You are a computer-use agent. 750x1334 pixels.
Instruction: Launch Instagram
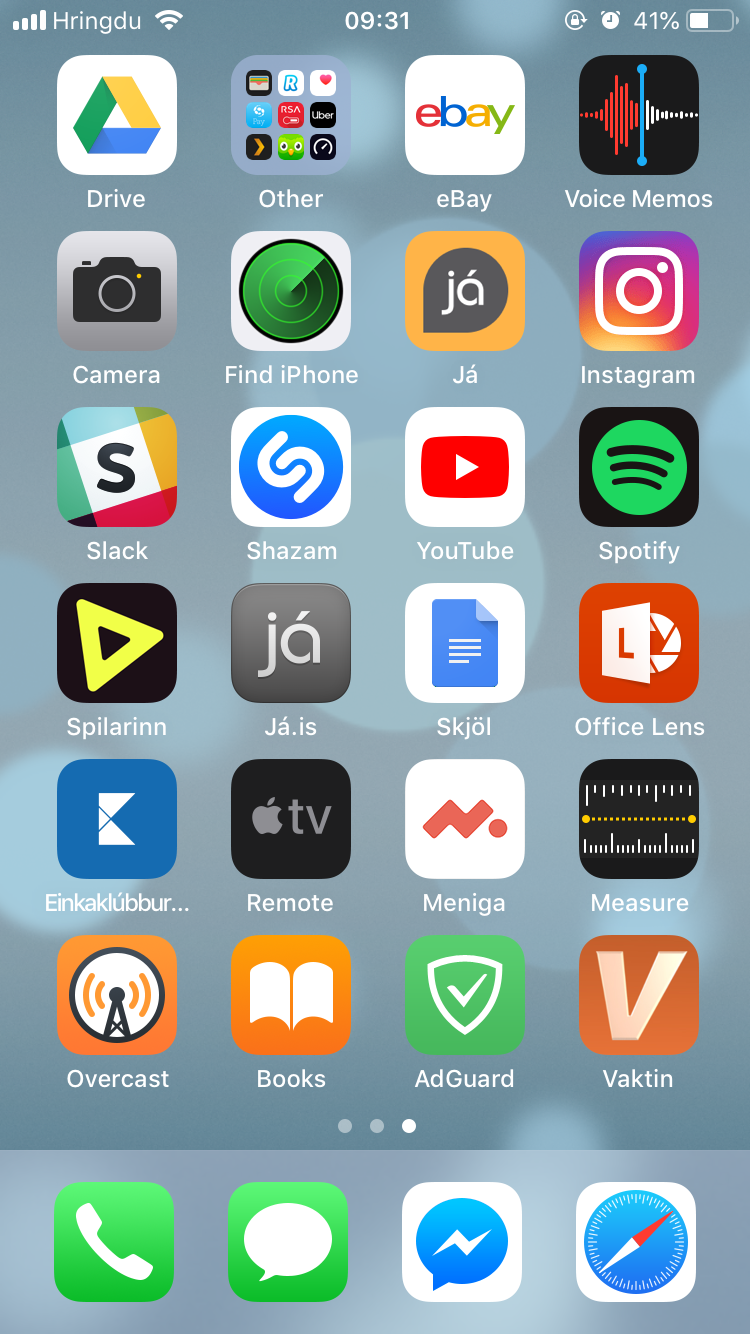638,291
